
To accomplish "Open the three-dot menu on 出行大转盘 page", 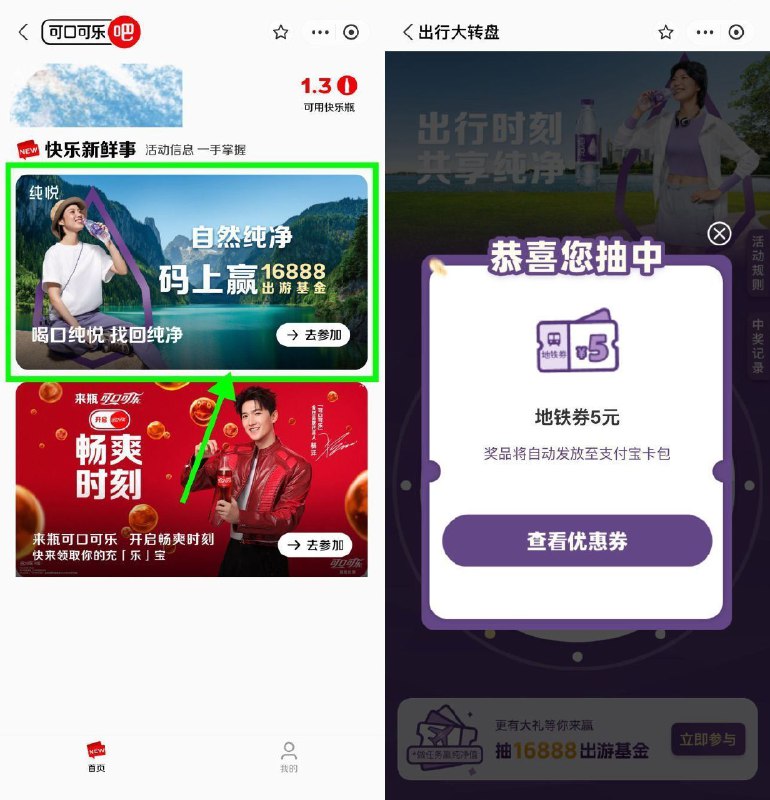I will pyautogui.click(x=705, y=32).
